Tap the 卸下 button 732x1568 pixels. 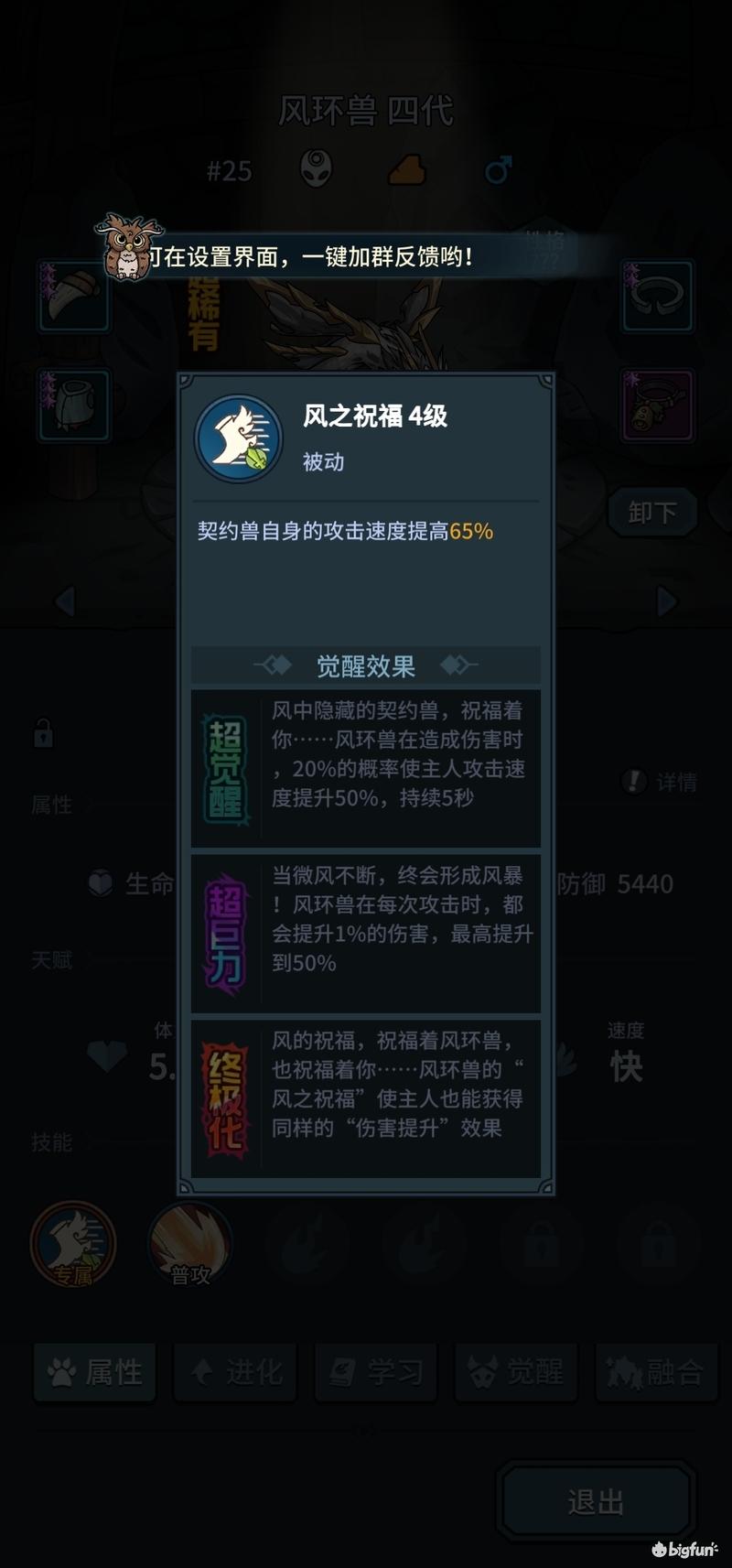pyautogui.click(x=651, y=513)
